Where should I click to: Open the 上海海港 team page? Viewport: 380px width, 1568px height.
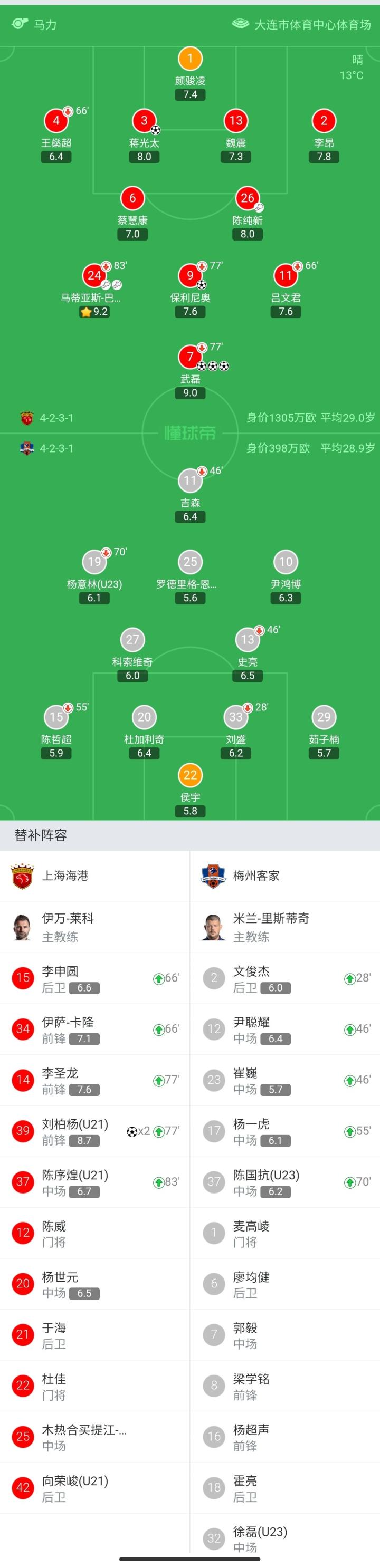(64, 876)
